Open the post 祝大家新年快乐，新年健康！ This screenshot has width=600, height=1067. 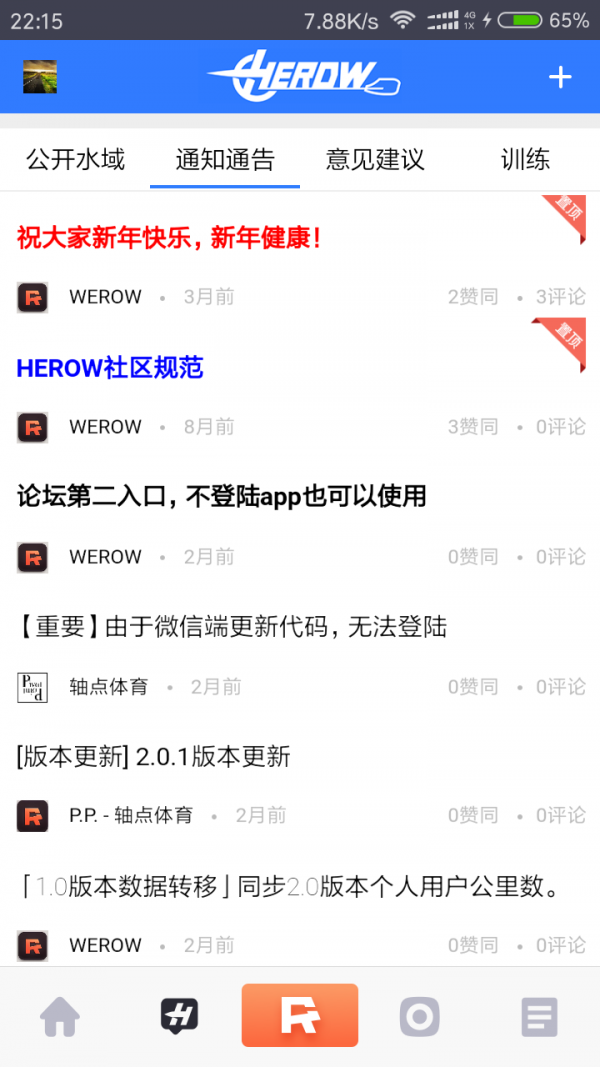170,238
